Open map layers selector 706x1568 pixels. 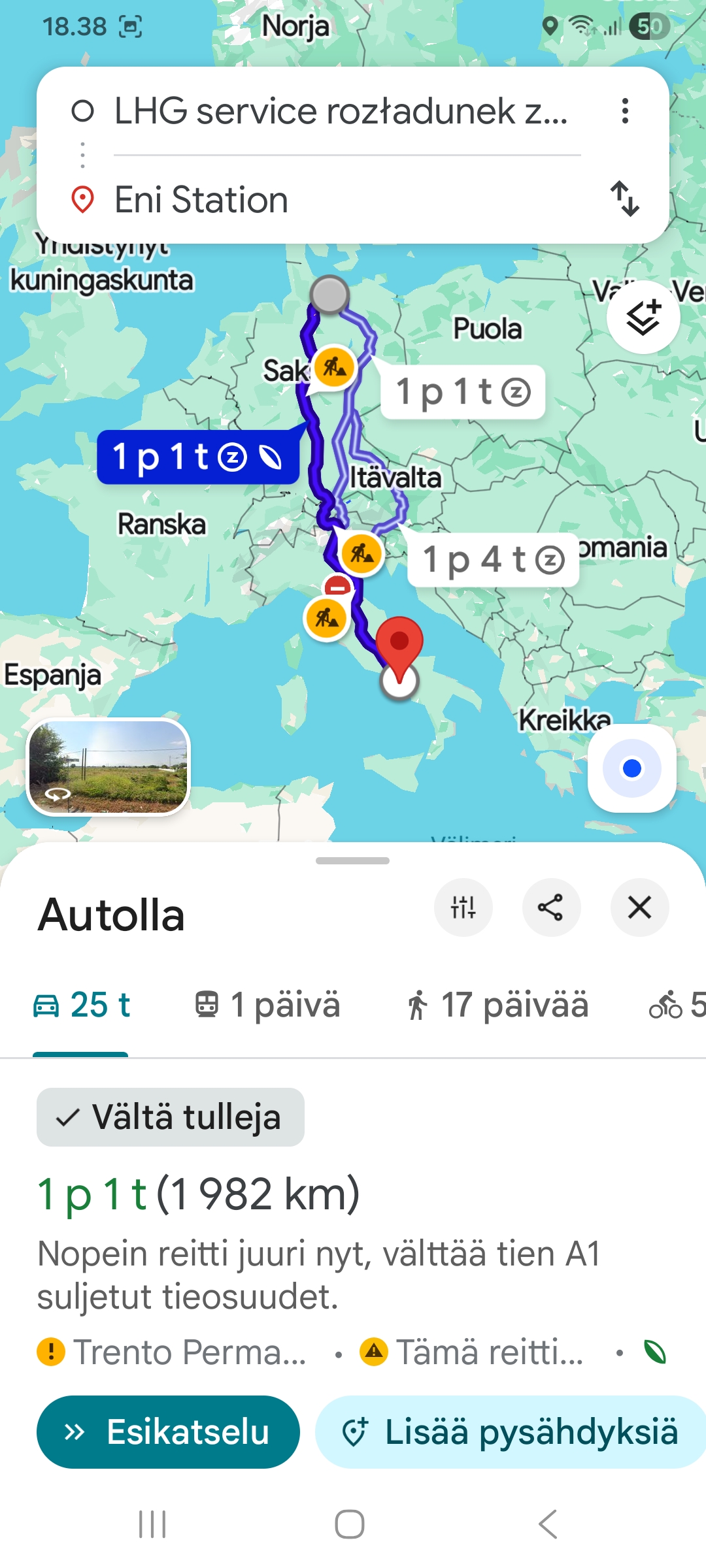[x=643, y=318]
